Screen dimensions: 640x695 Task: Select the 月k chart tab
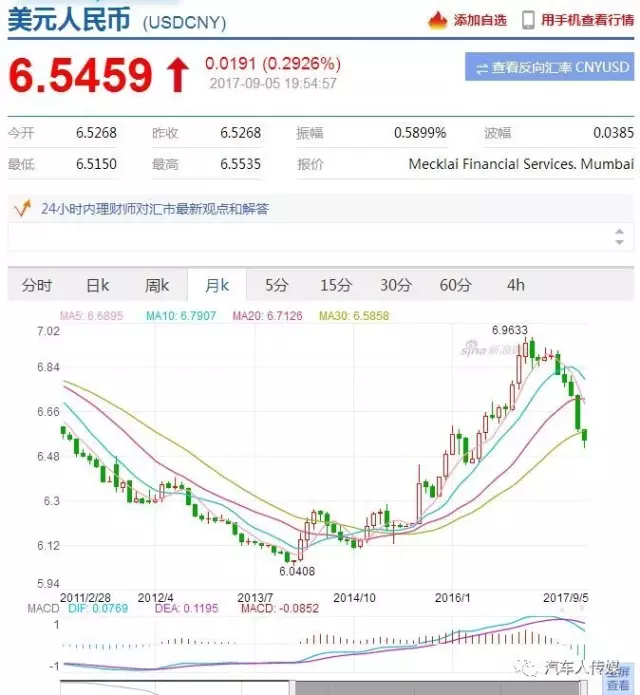(217, 285)
